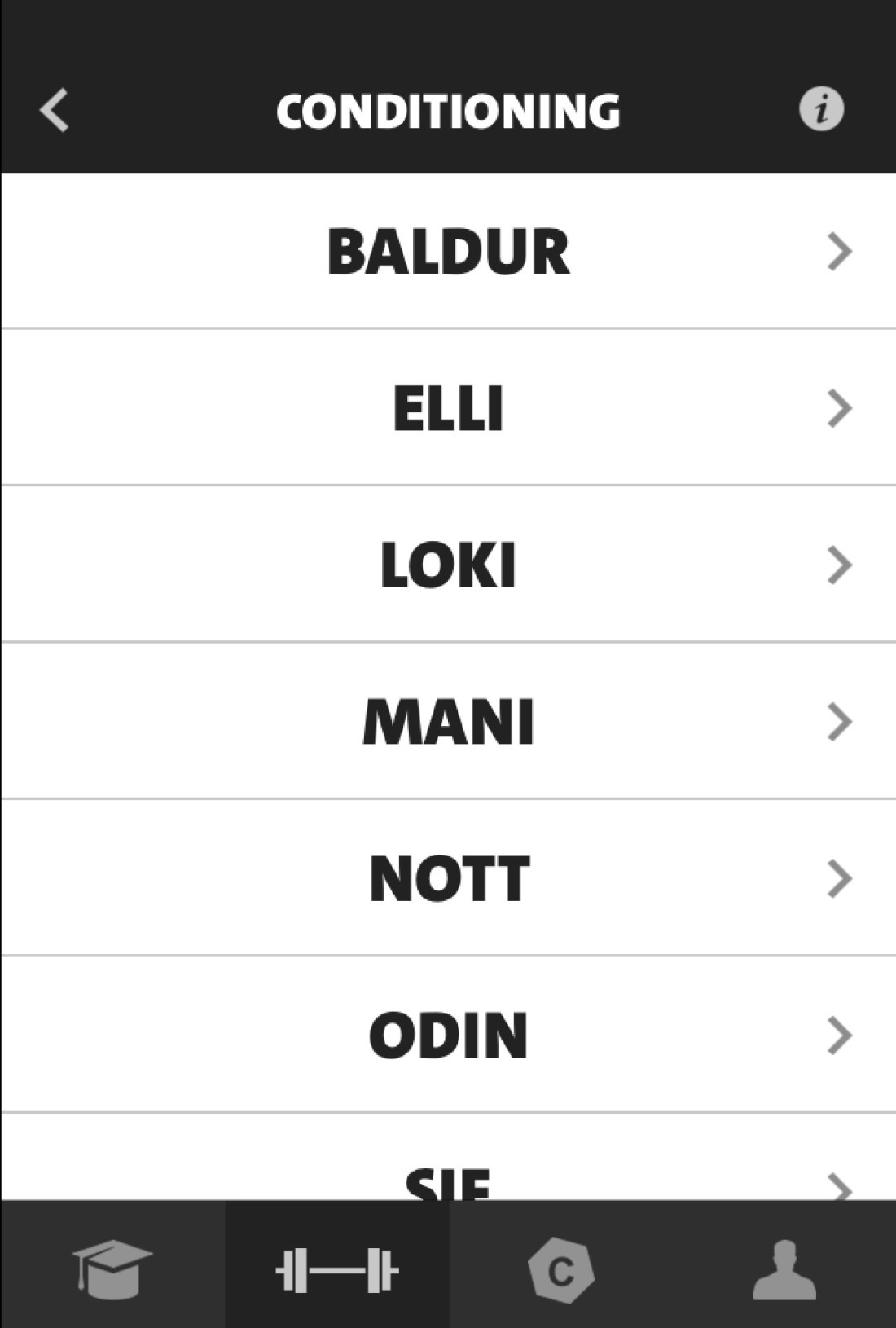Switch to the graduation cap tab

[x=112, y=1269]
